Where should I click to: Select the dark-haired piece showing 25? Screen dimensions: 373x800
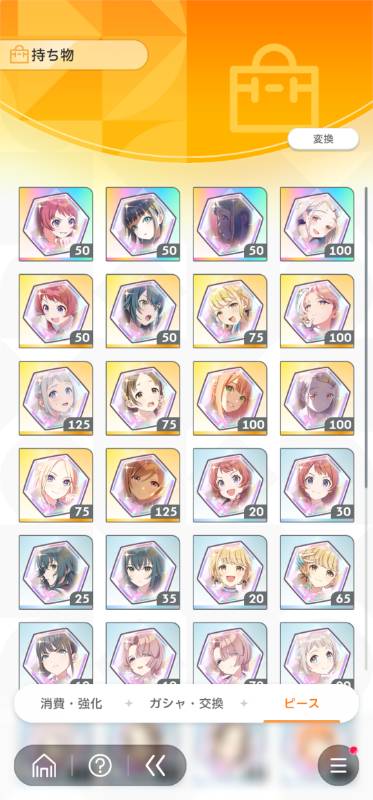point(56,572)
